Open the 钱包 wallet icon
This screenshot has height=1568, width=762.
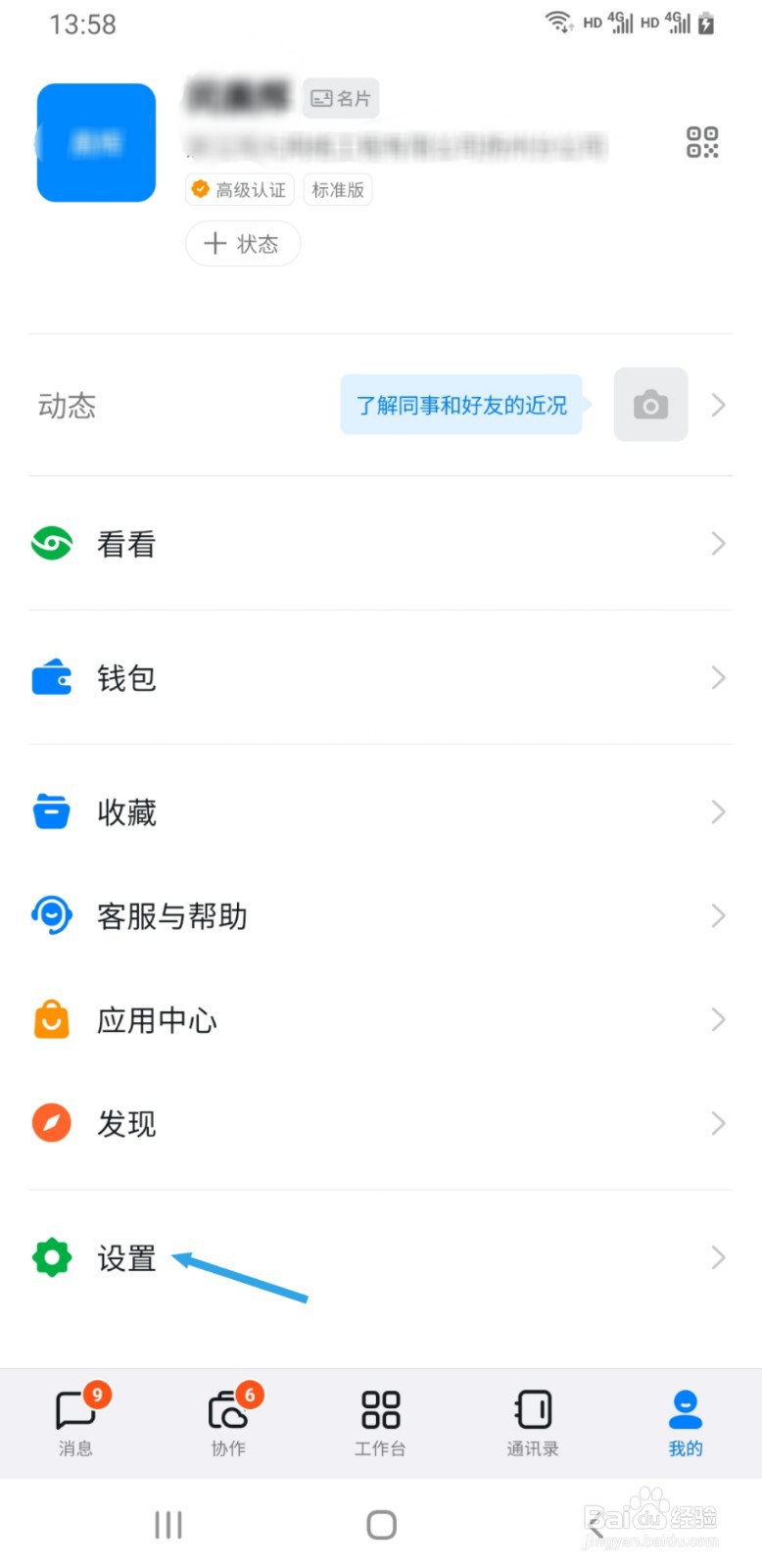(51, 677)
